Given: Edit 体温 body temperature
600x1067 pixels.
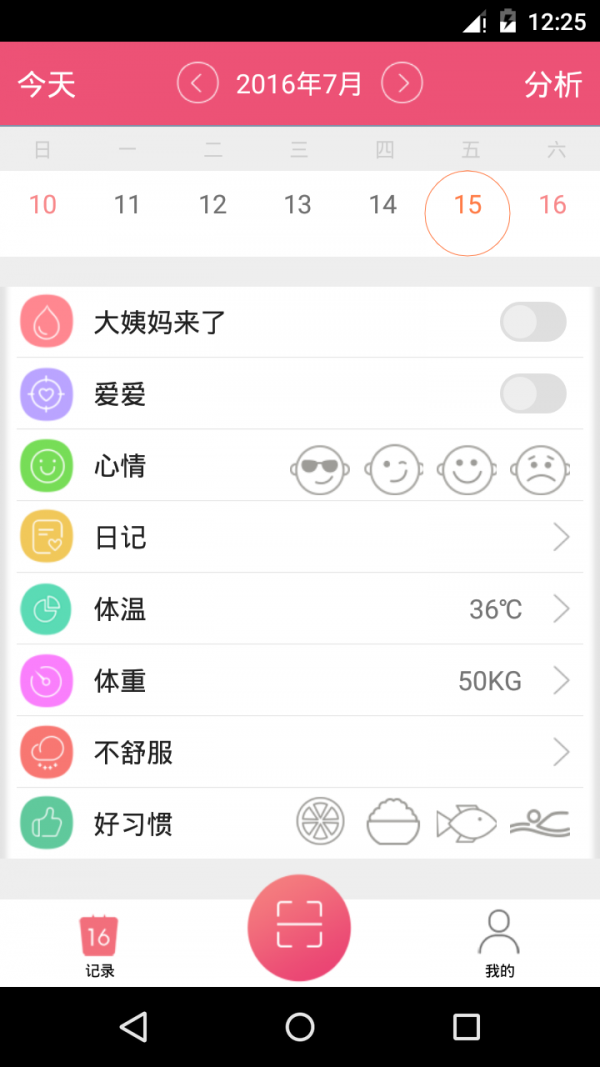Looking at the screenshot, I should 300,609.
